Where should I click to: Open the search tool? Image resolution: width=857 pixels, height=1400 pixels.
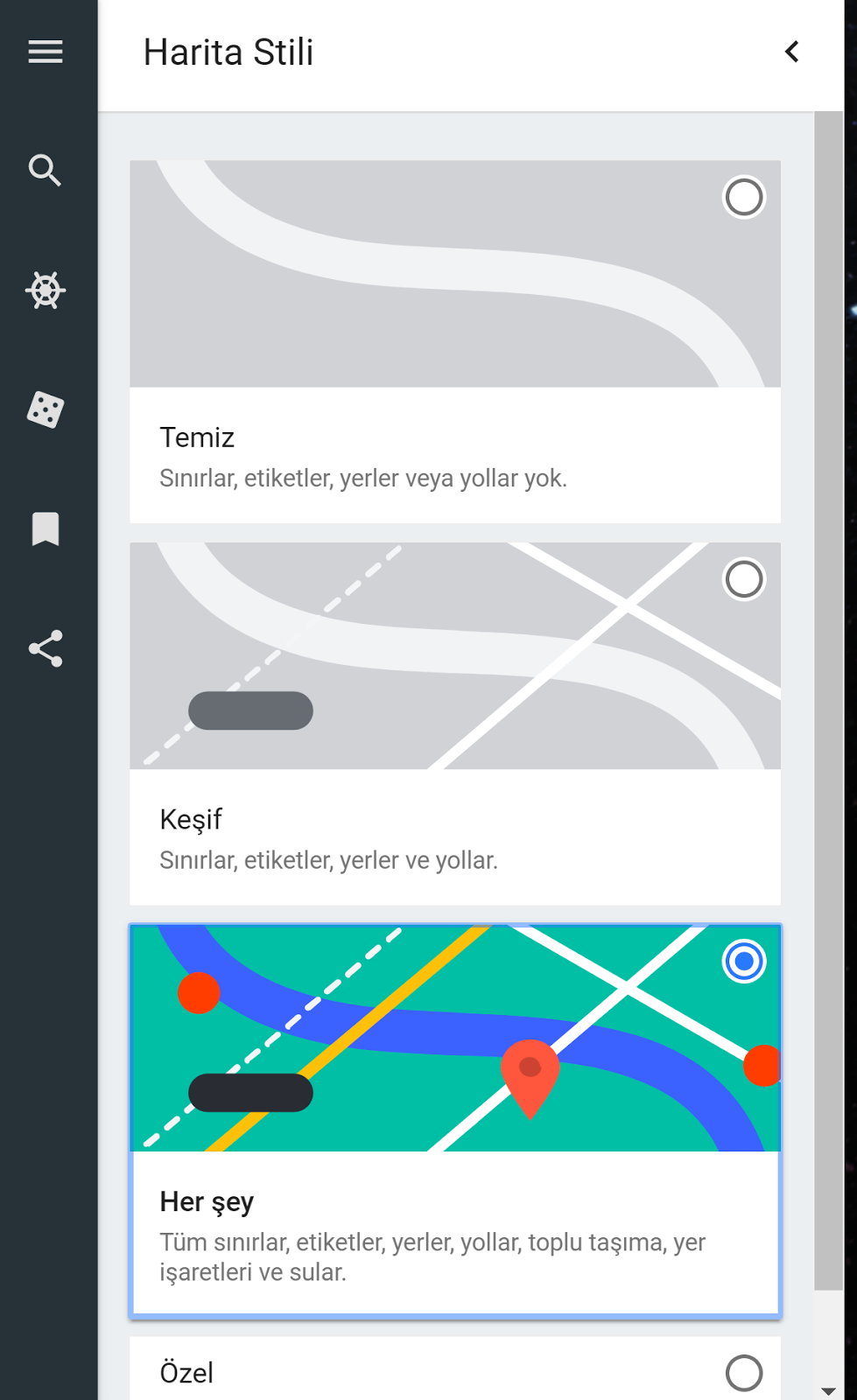(46, 171)
